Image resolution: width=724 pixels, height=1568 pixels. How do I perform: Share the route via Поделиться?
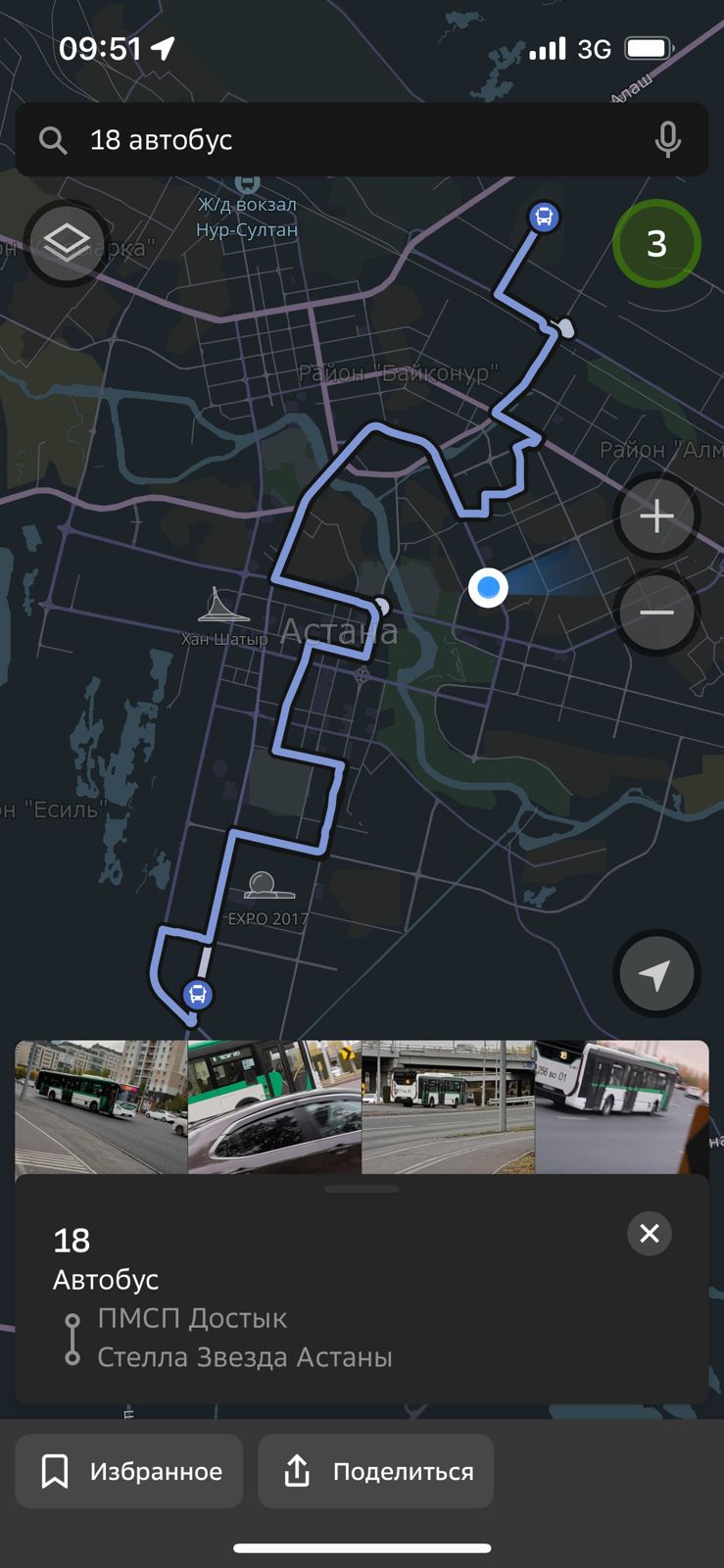point(376,1471)
